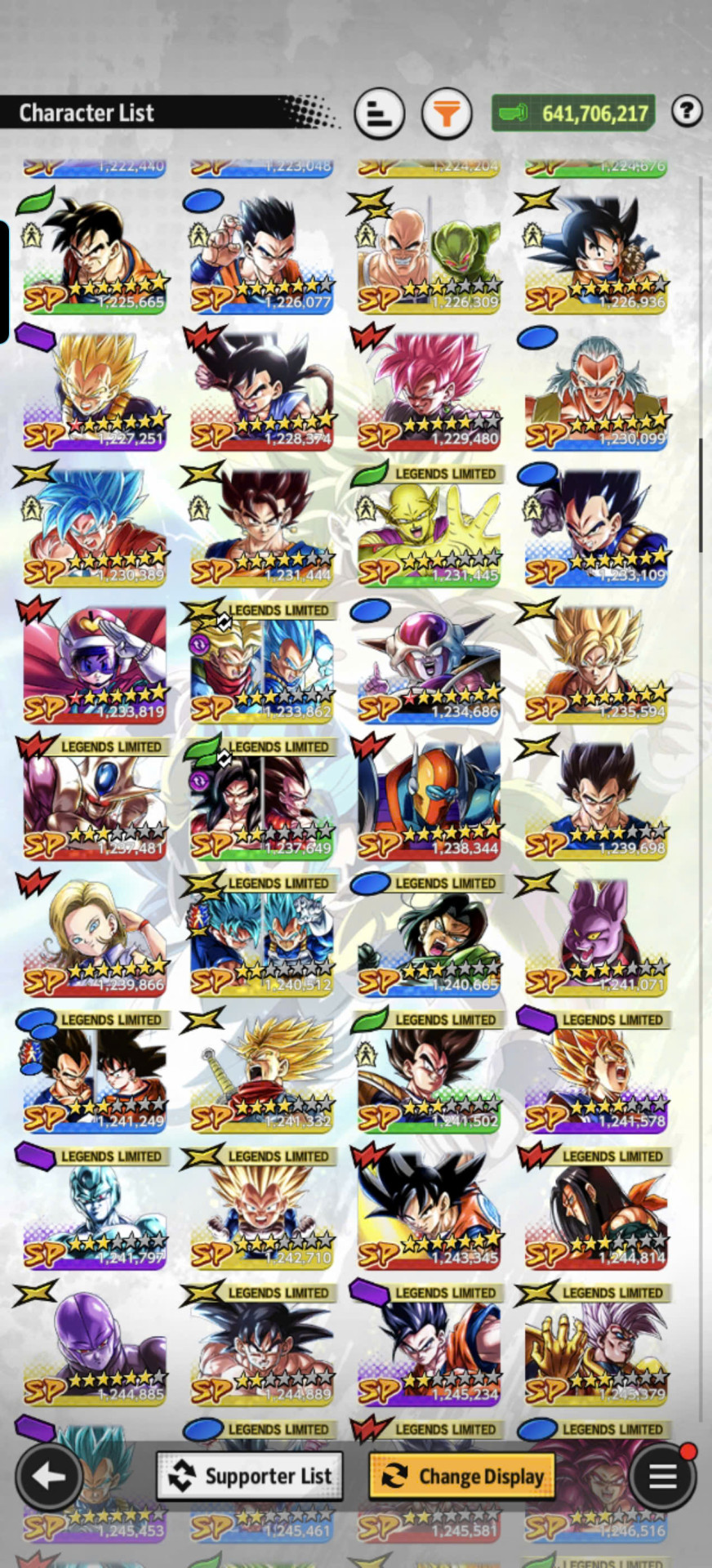This screenshot has height=1568, width=712.
Task: Open Legends Limited character 1,231,445
Action: tap(429, 527)
